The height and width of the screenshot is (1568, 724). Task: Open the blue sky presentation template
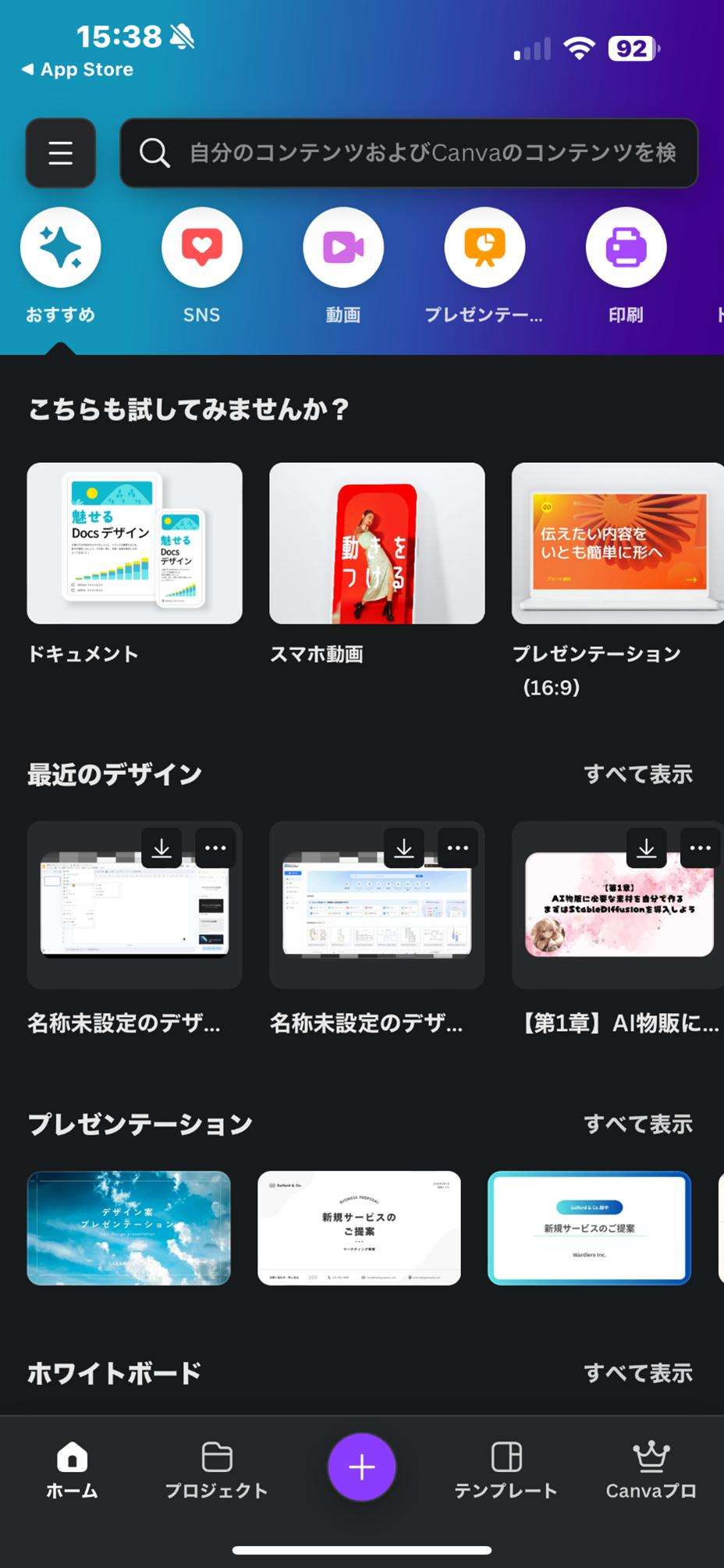click(129, 1228)
